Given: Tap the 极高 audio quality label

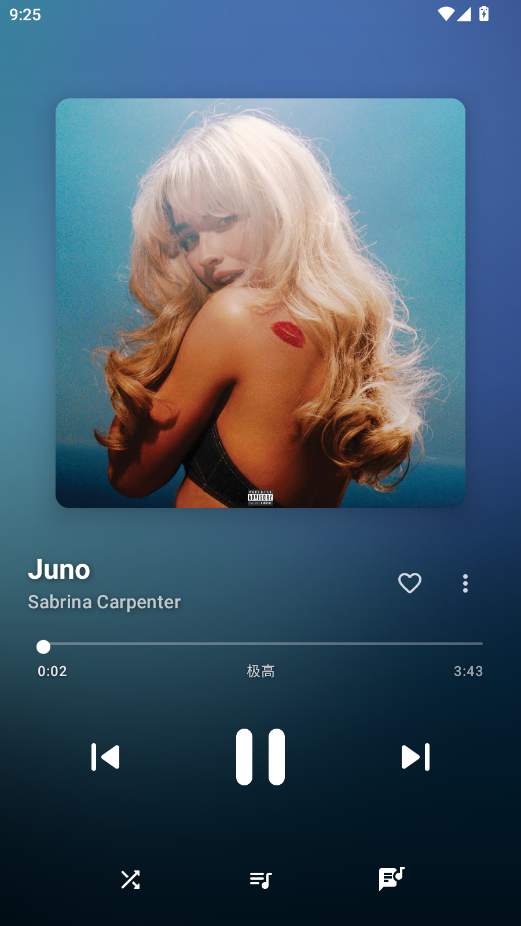Looking at the screenshot, I should (x=260, y=671).
